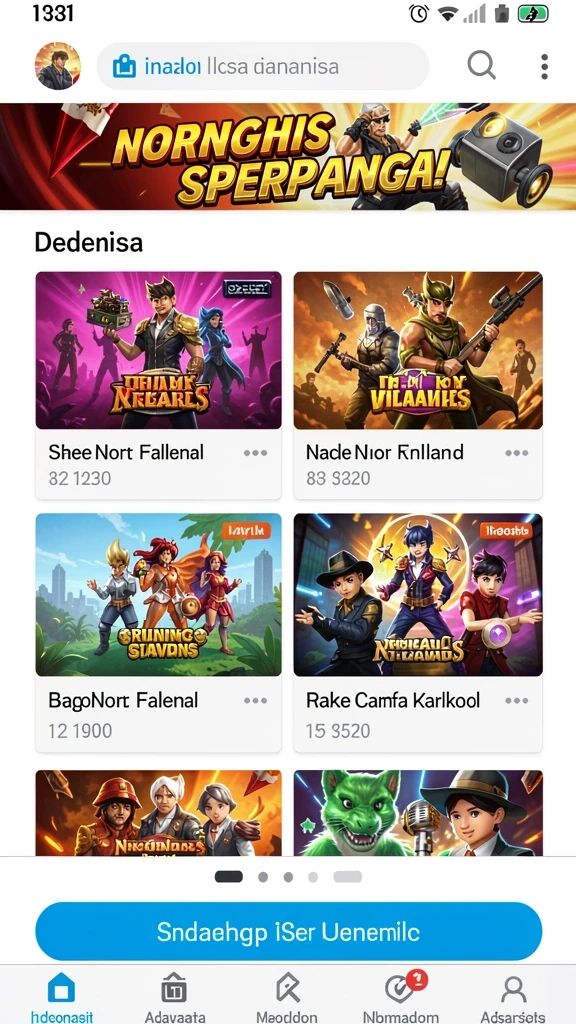Screen dimensions: 576x1024
Task: Open more options for Nade Nior Fnlland
Action: pos(517,453)
